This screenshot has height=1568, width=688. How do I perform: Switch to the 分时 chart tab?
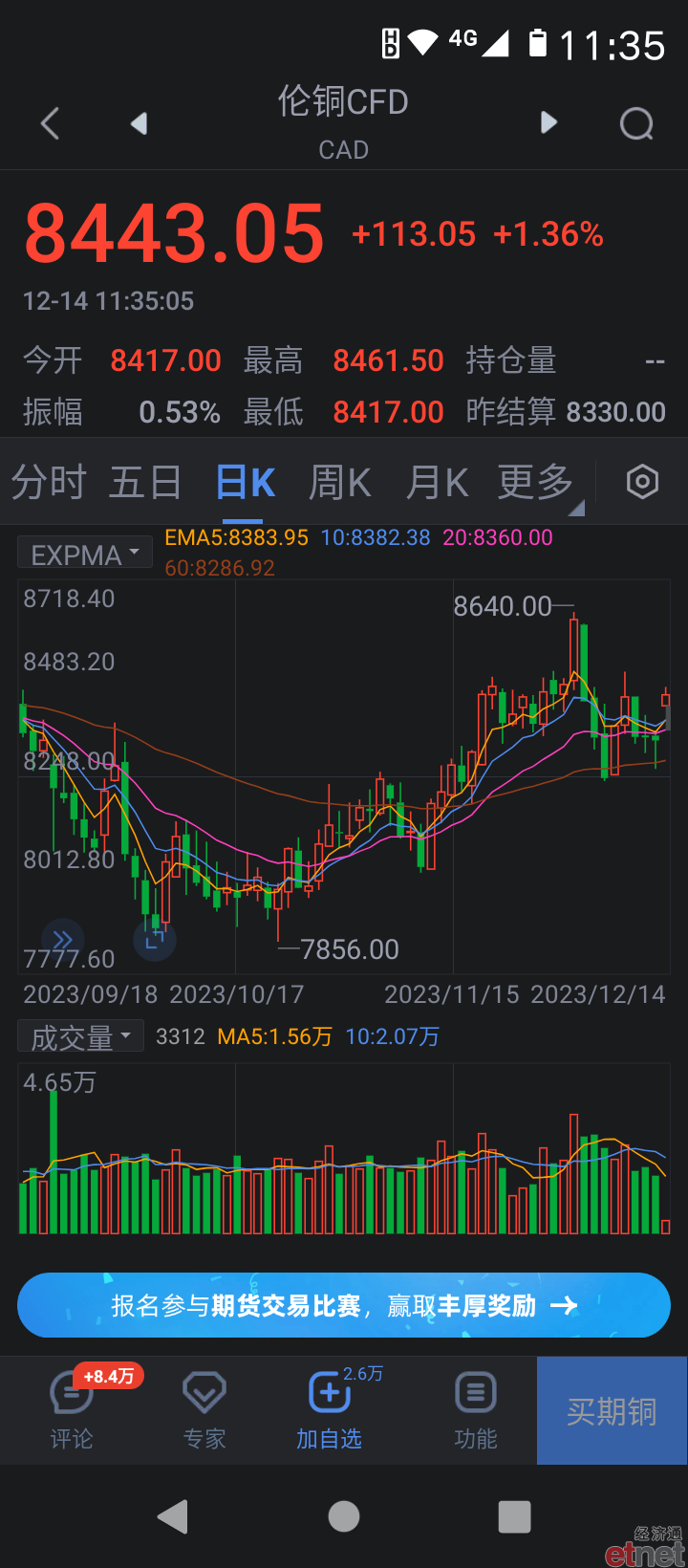pos(49,482)
